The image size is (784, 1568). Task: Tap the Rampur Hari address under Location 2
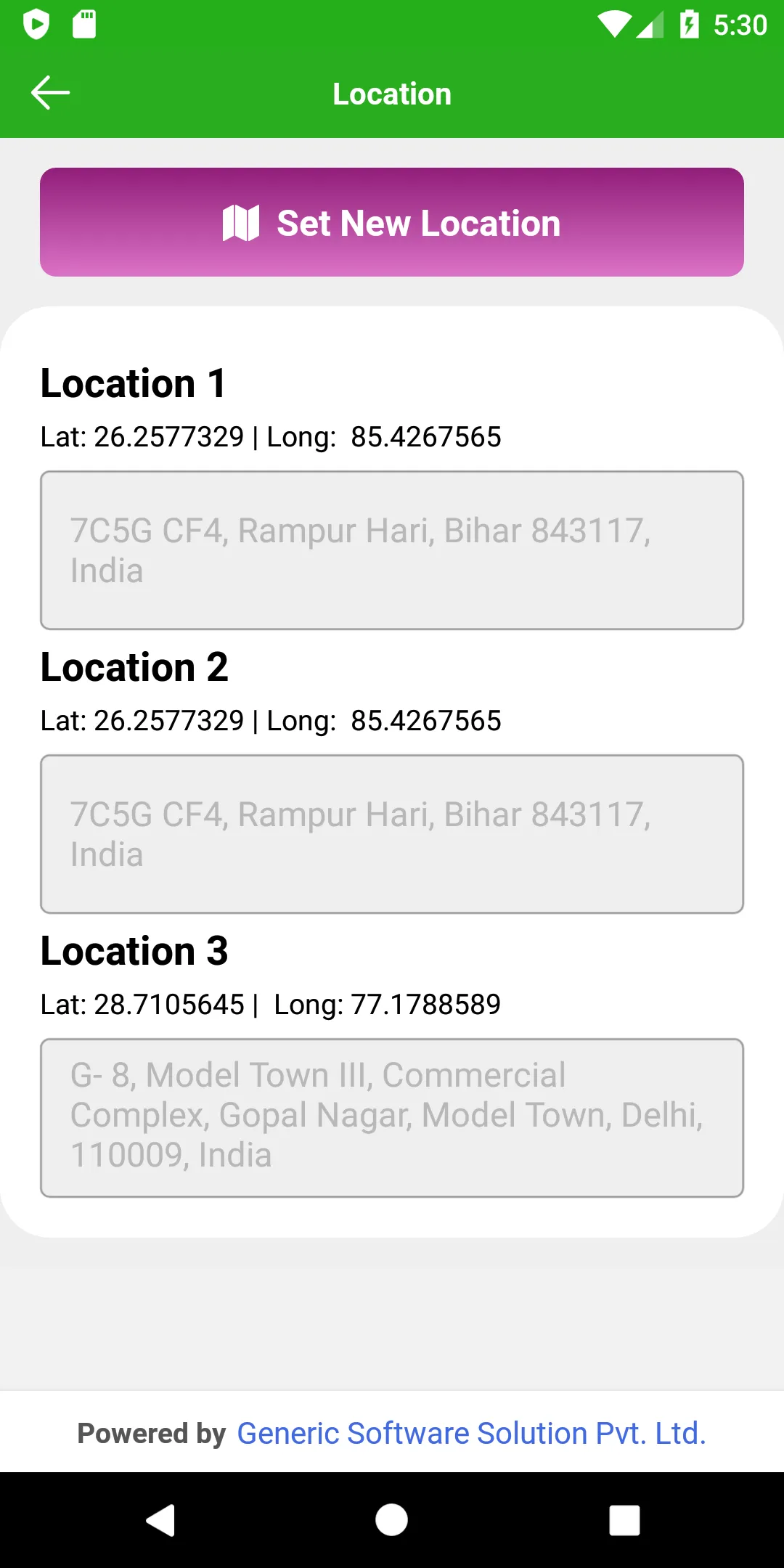pyautogui.click(x=392, y=833)
